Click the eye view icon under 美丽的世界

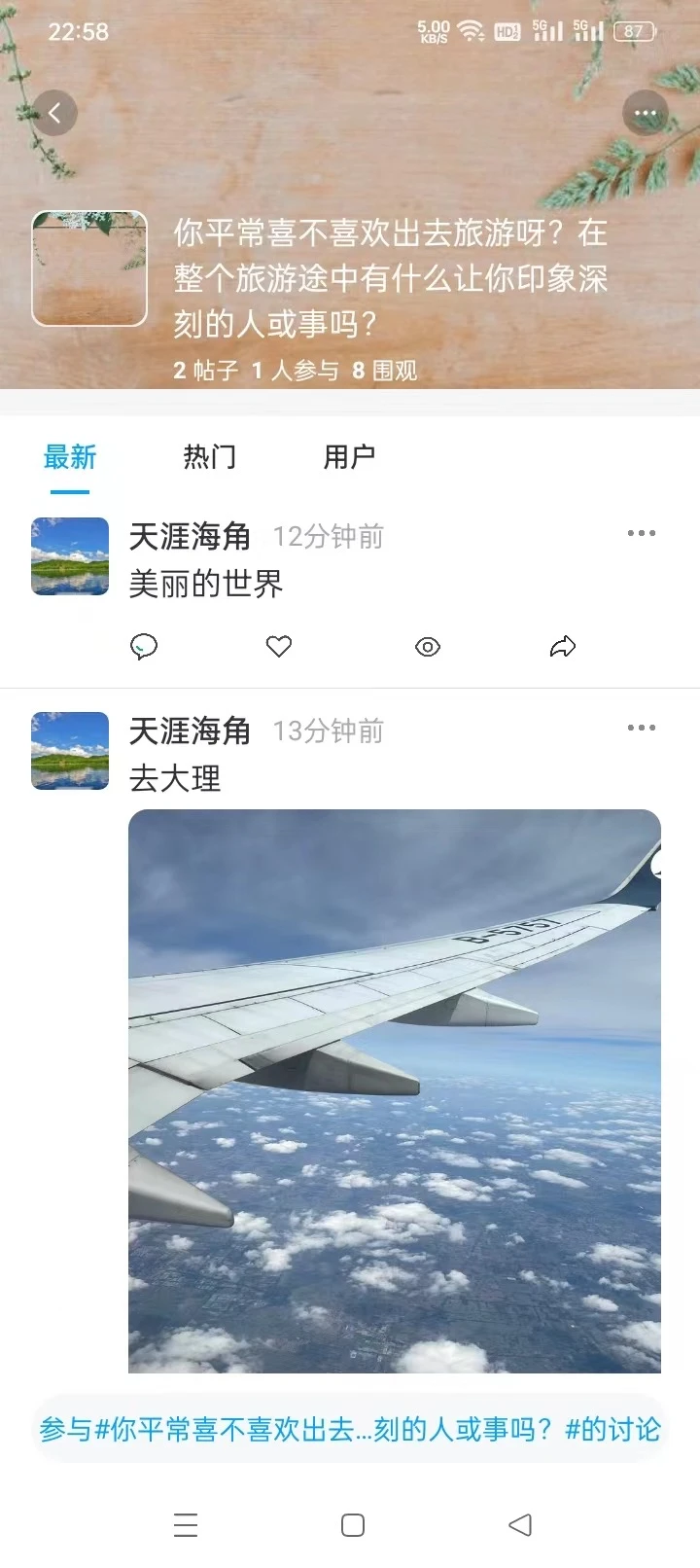(427, 646)
